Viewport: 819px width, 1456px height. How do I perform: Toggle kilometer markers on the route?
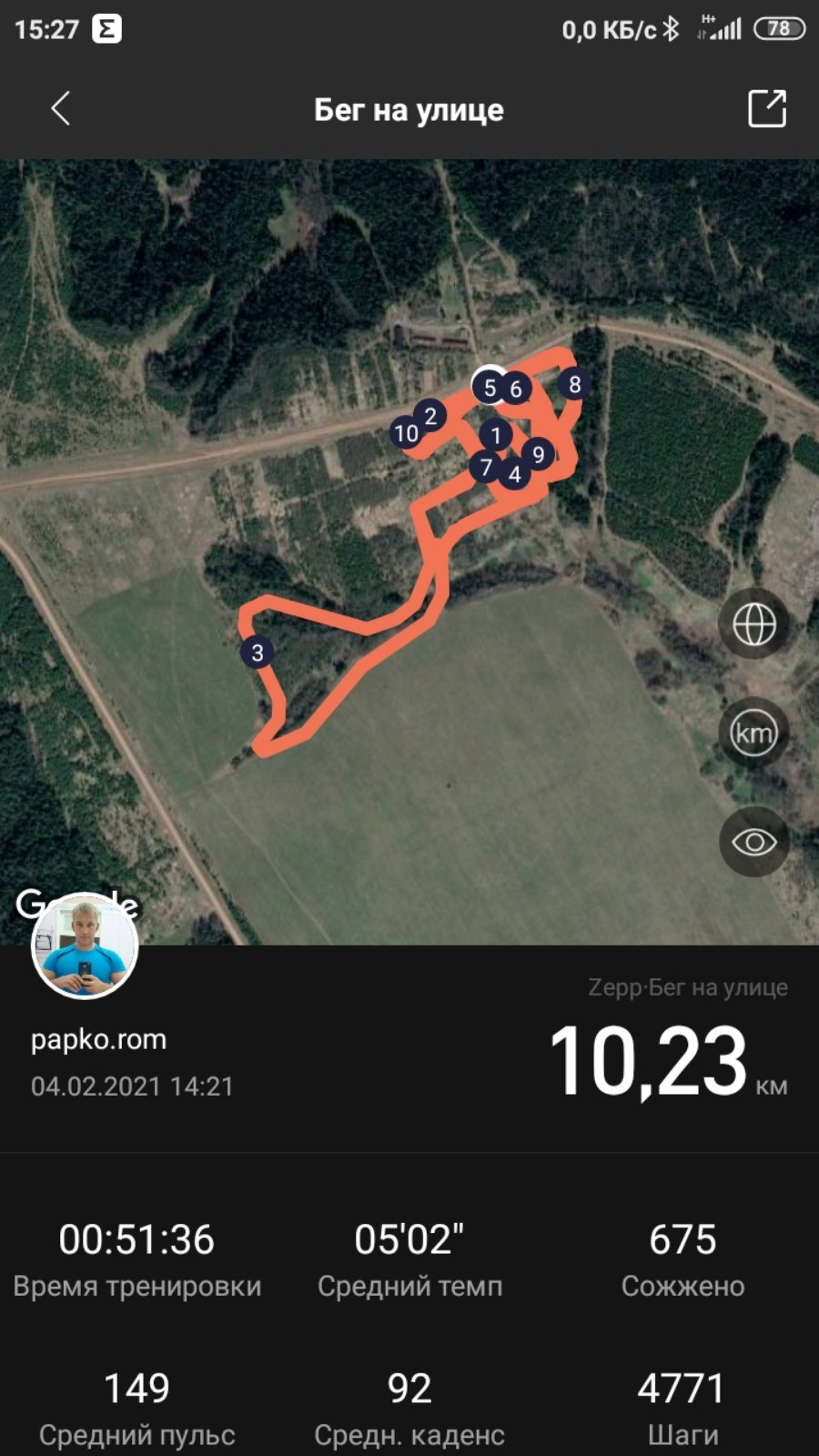(753, 733)
